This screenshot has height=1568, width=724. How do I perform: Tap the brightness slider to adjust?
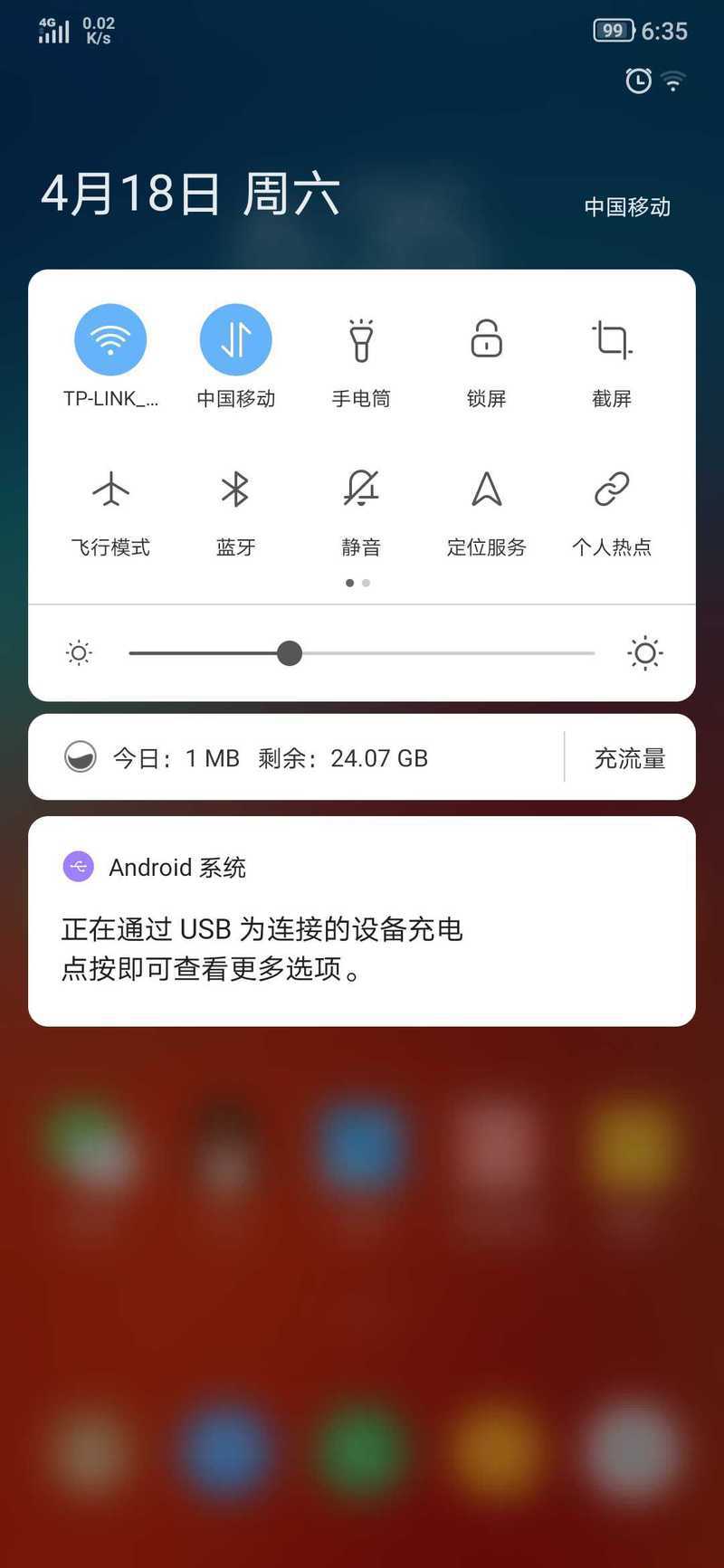click(x=290, y=653)
